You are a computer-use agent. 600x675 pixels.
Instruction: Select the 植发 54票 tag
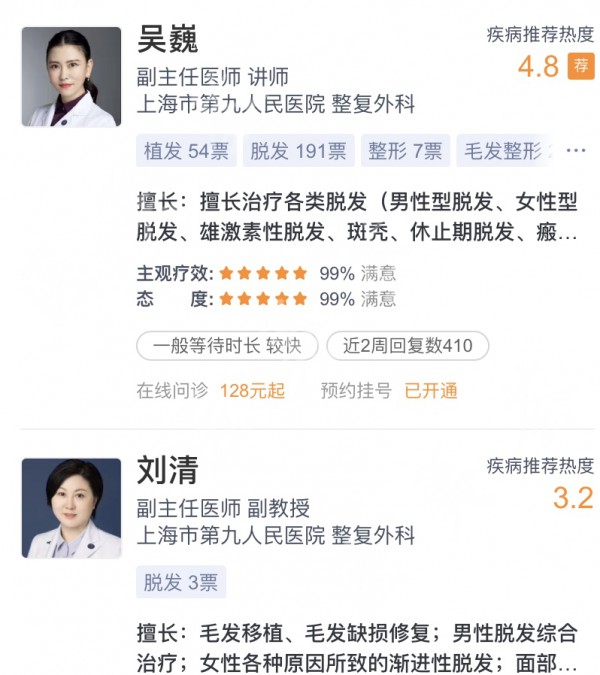pos(186,151)
